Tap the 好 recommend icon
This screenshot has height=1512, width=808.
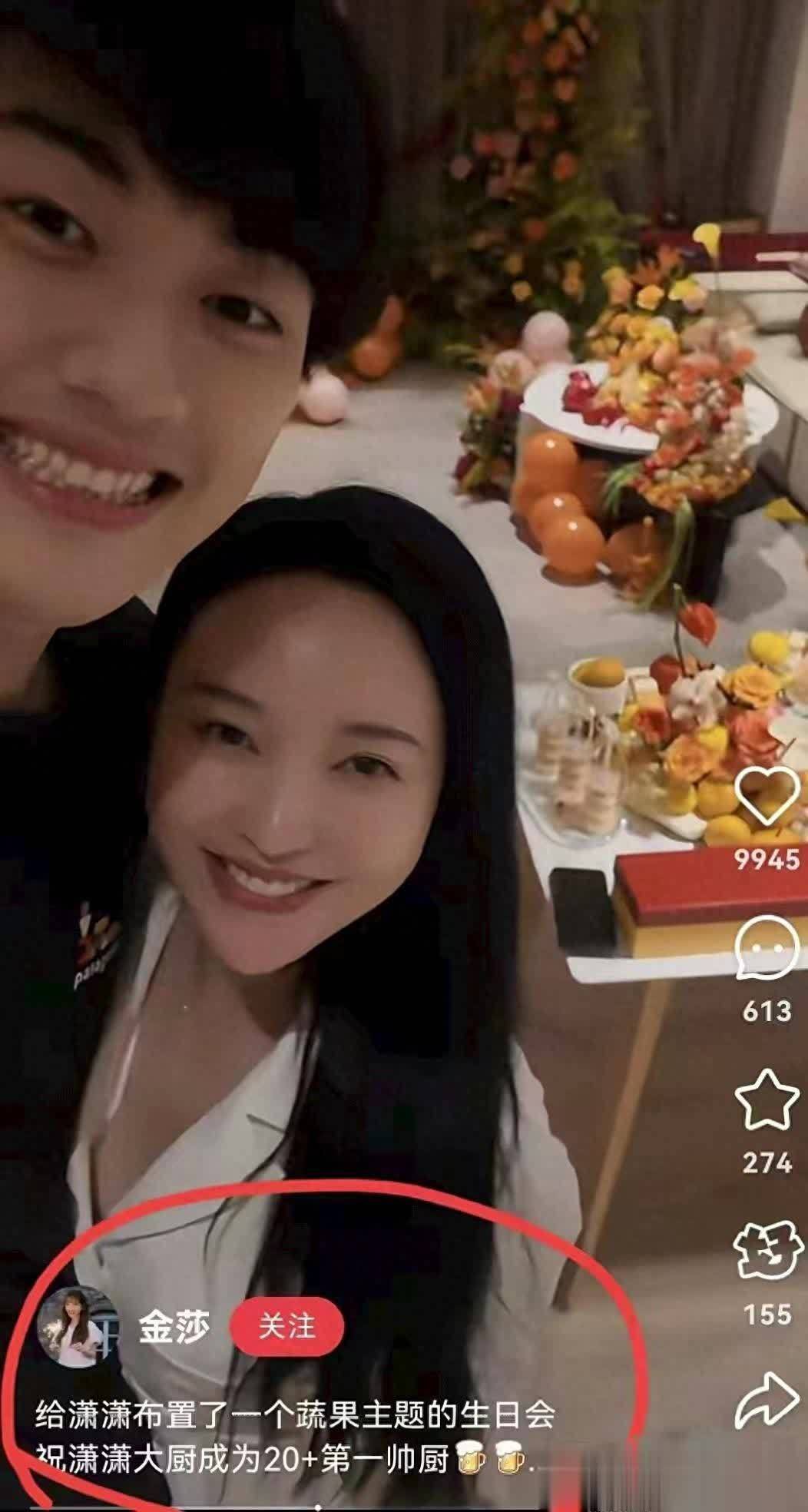[767, 1252]
